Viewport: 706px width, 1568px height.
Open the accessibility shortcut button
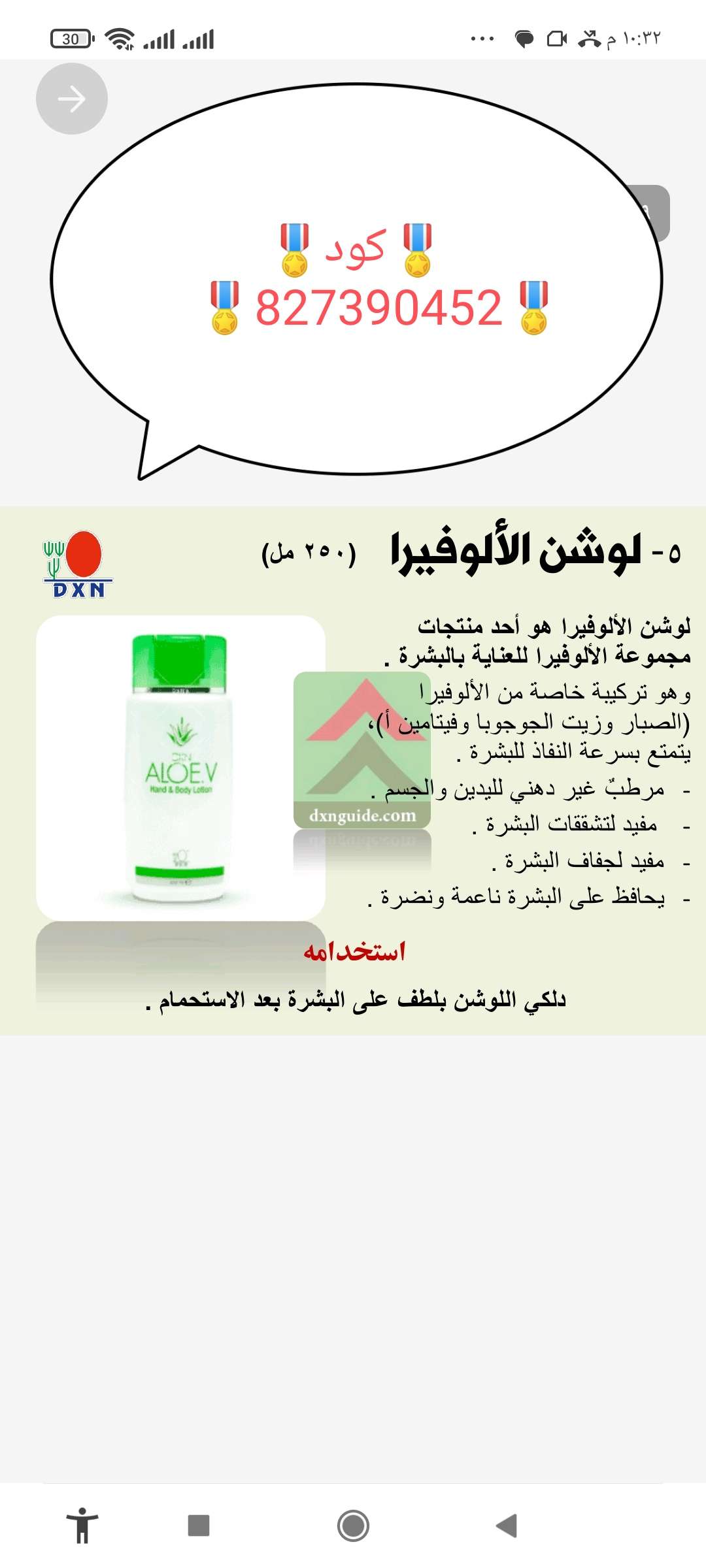(x=82, y=1526)
